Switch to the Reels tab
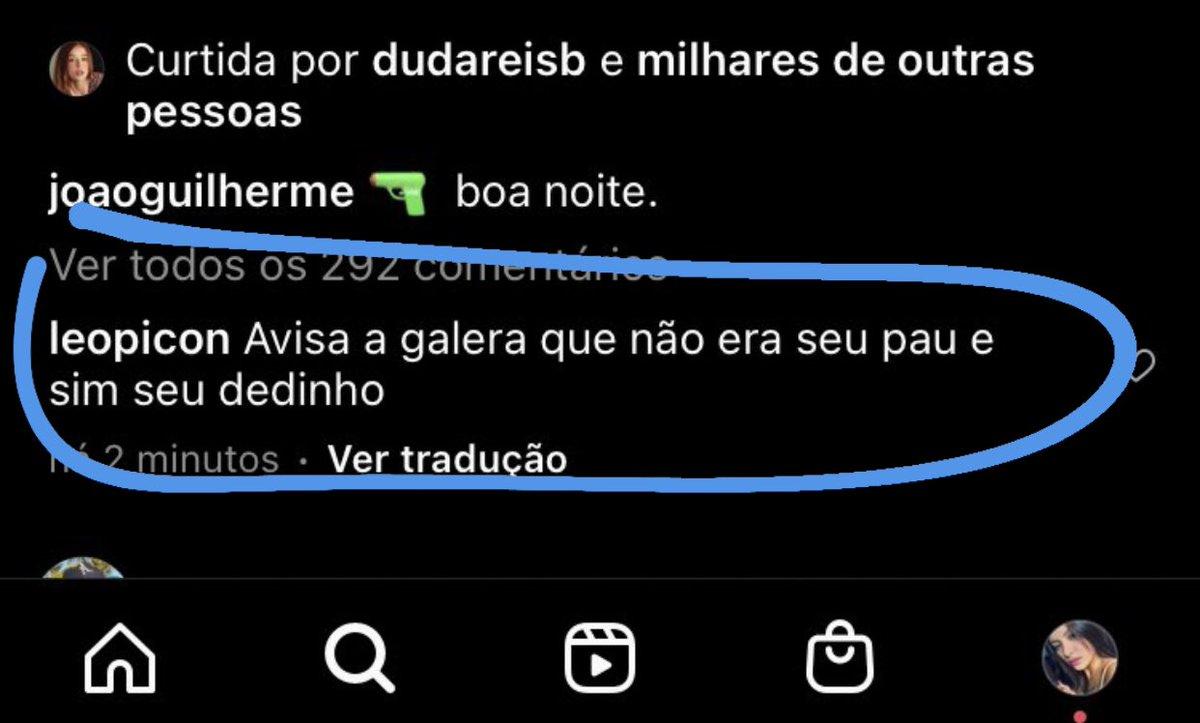The width and height of the screenshot is (1200, 723). pyautogui.click(x=600, y=660)
